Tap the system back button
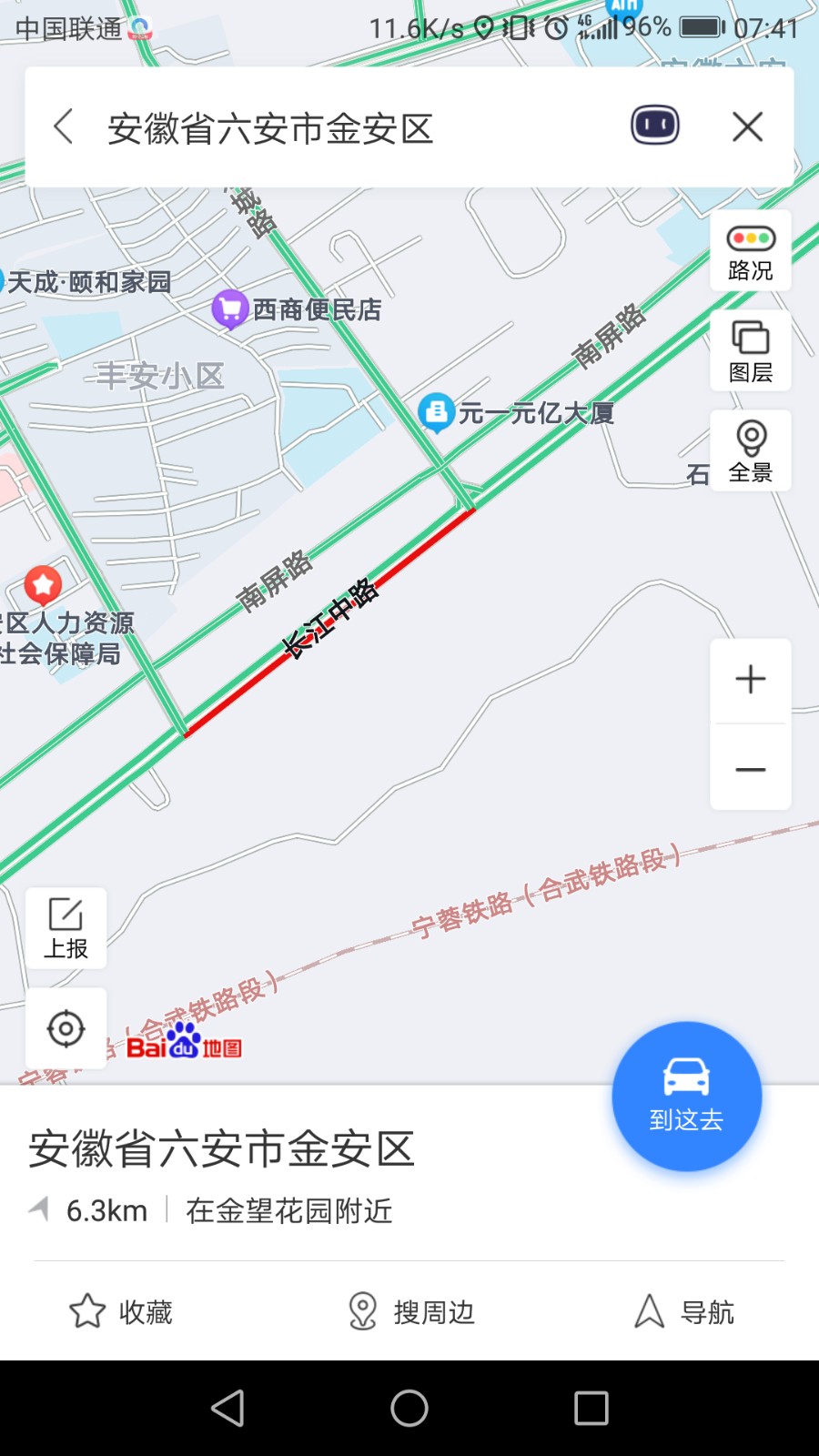819x1456 pixels. point(227,1409)
